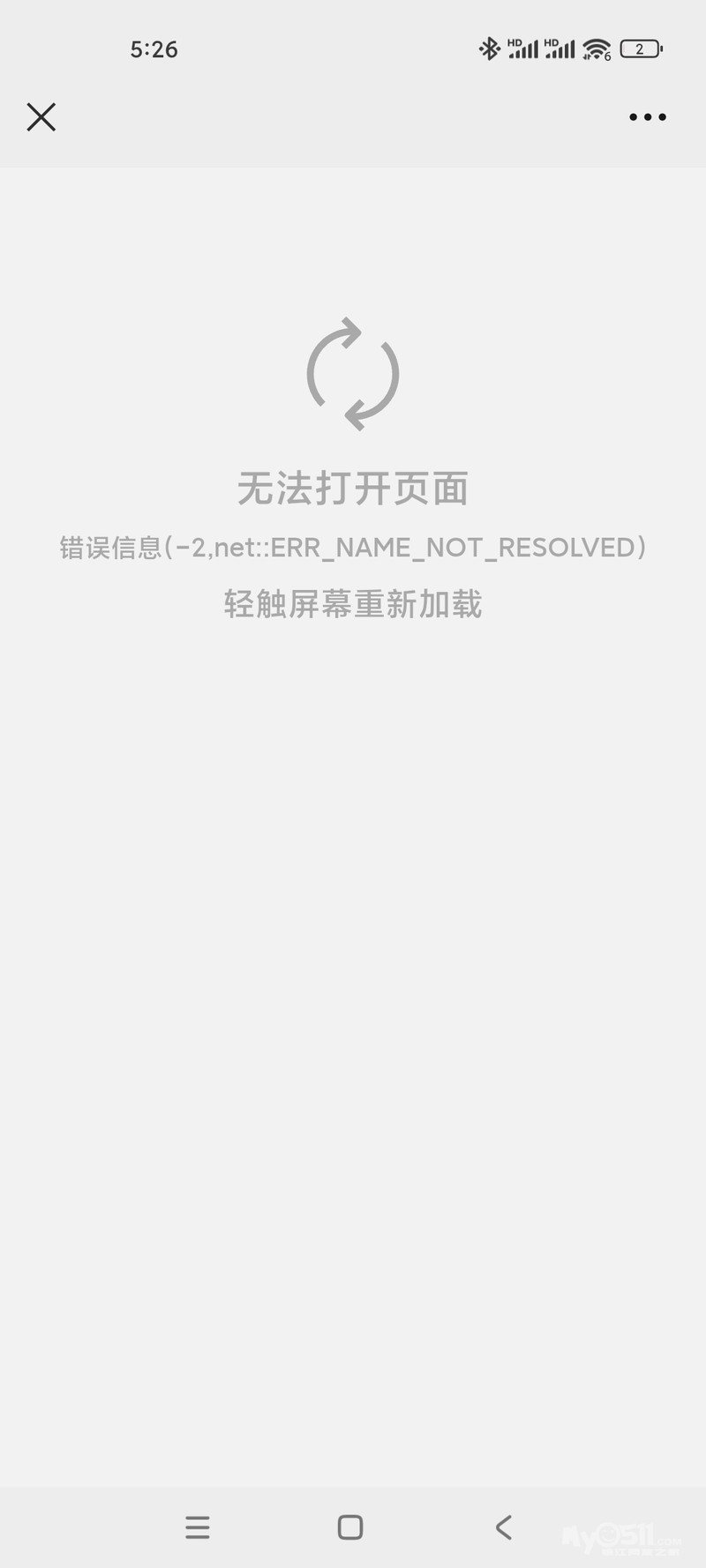Open recent apps from navigation bar
706x1568 pixels.
[198, 1527]
